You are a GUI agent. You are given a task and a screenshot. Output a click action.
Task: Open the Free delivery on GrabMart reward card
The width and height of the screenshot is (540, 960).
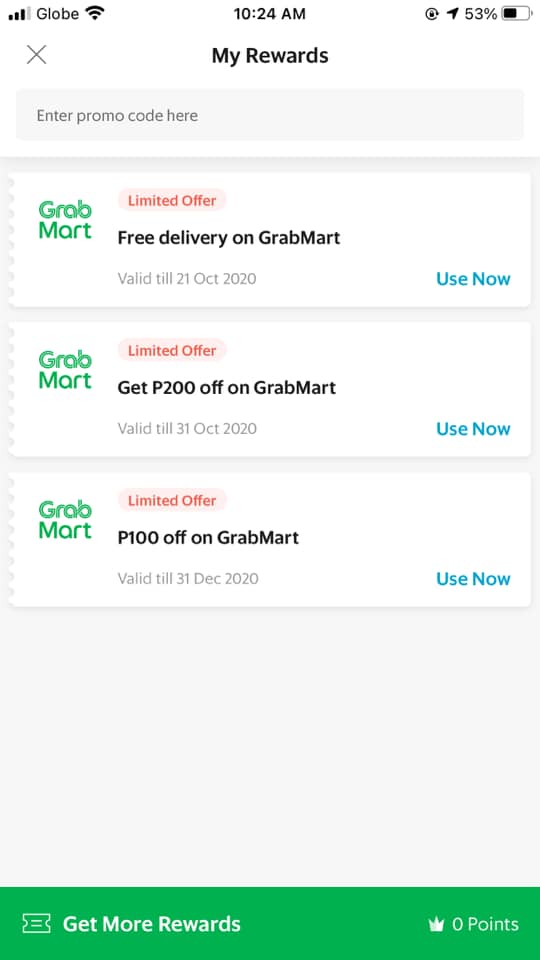point(269,239)
